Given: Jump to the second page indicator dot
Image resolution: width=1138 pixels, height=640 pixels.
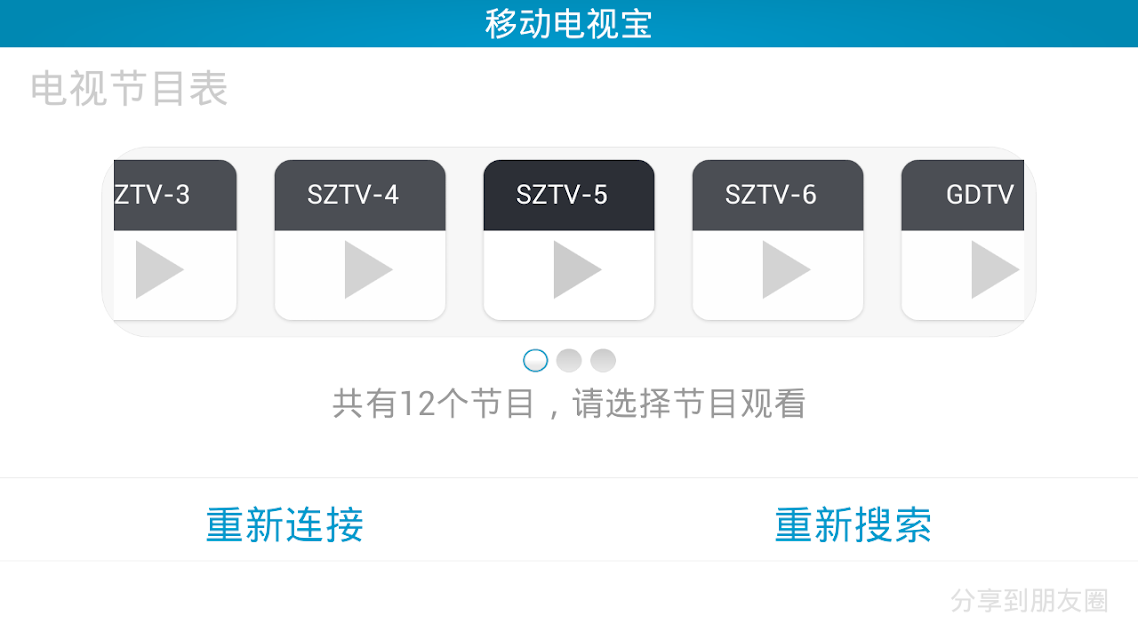Looking at the screenshot, I should 569,361.
